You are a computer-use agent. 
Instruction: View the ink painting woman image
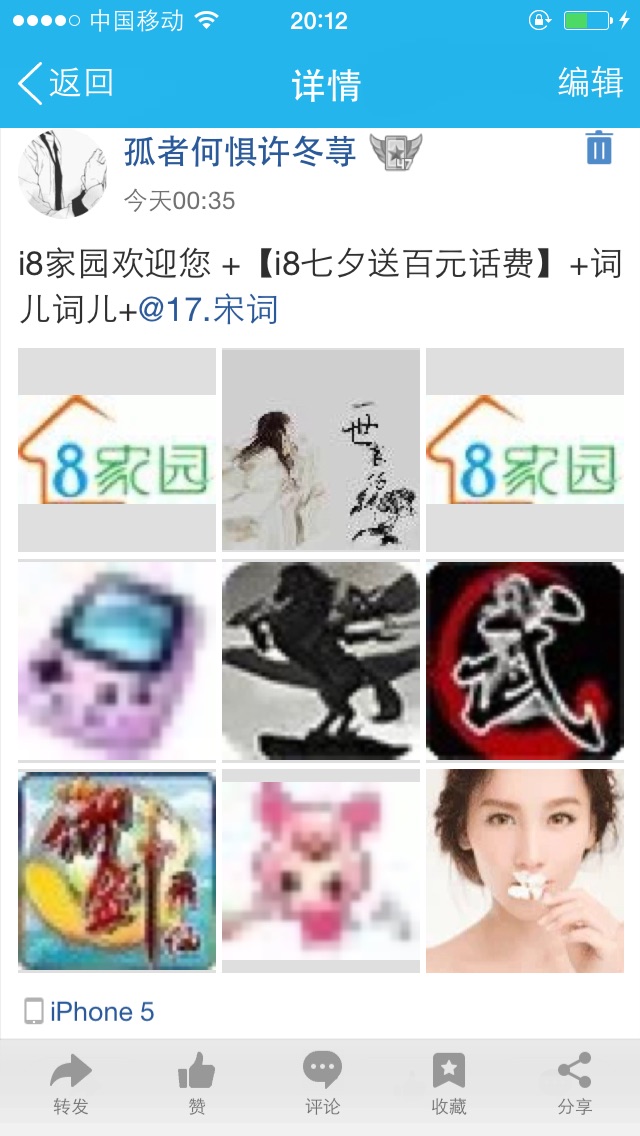(x=320, y=450)
